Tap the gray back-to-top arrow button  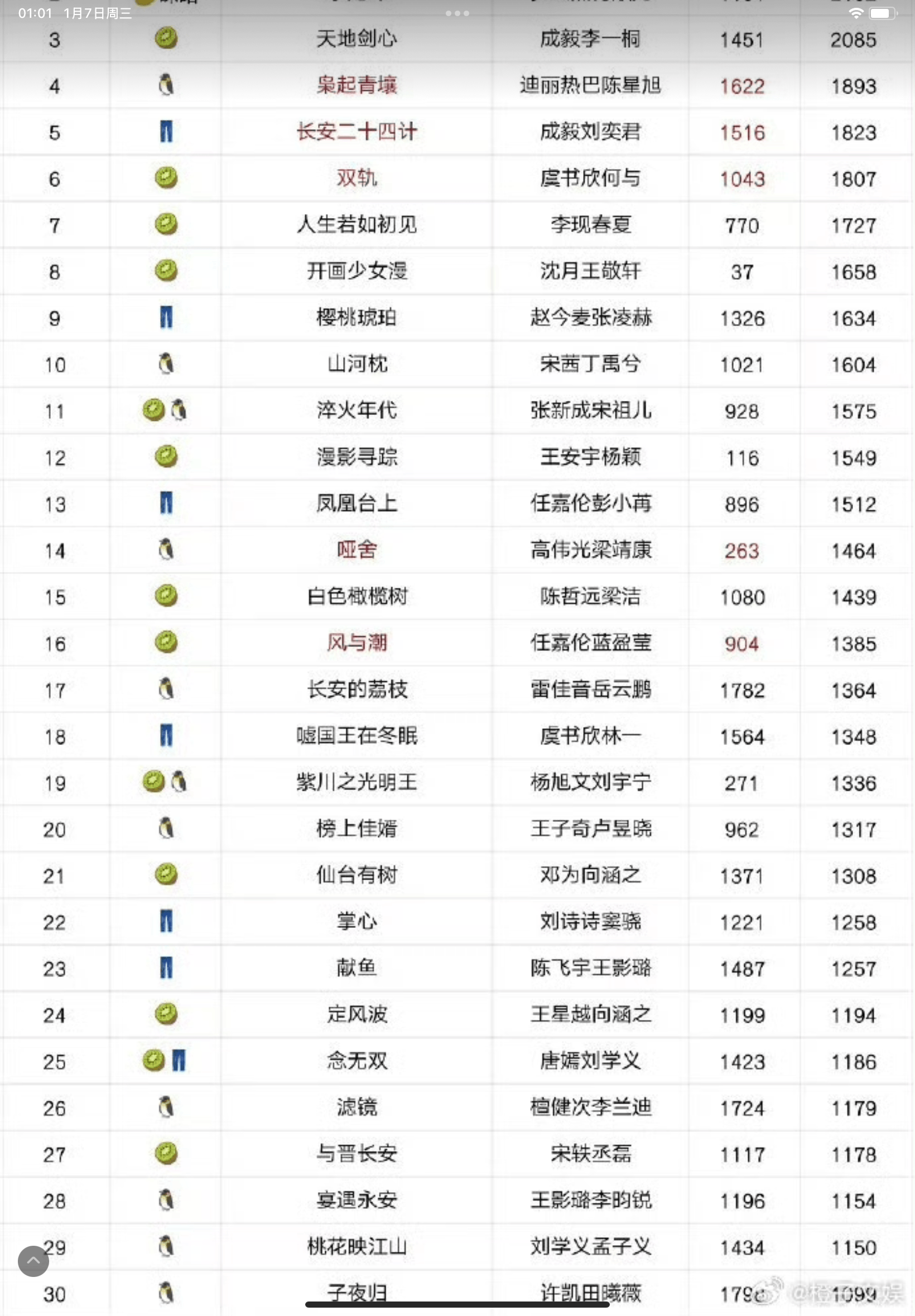[x=33, y=1260]
